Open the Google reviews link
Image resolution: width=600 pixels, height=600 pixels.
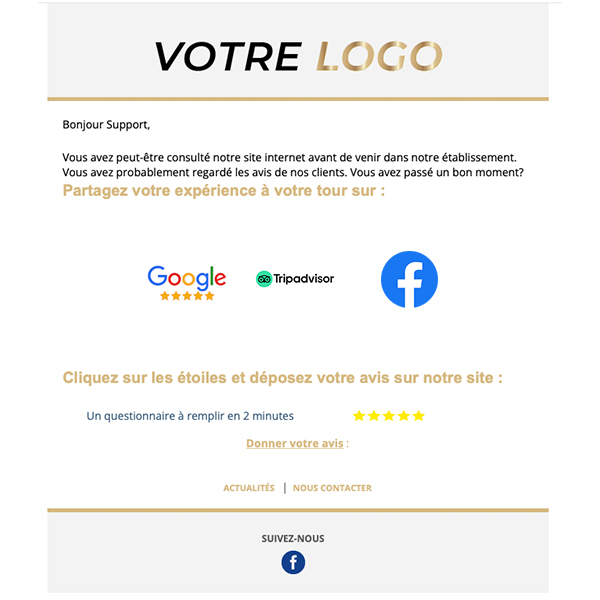pos(187,282)
